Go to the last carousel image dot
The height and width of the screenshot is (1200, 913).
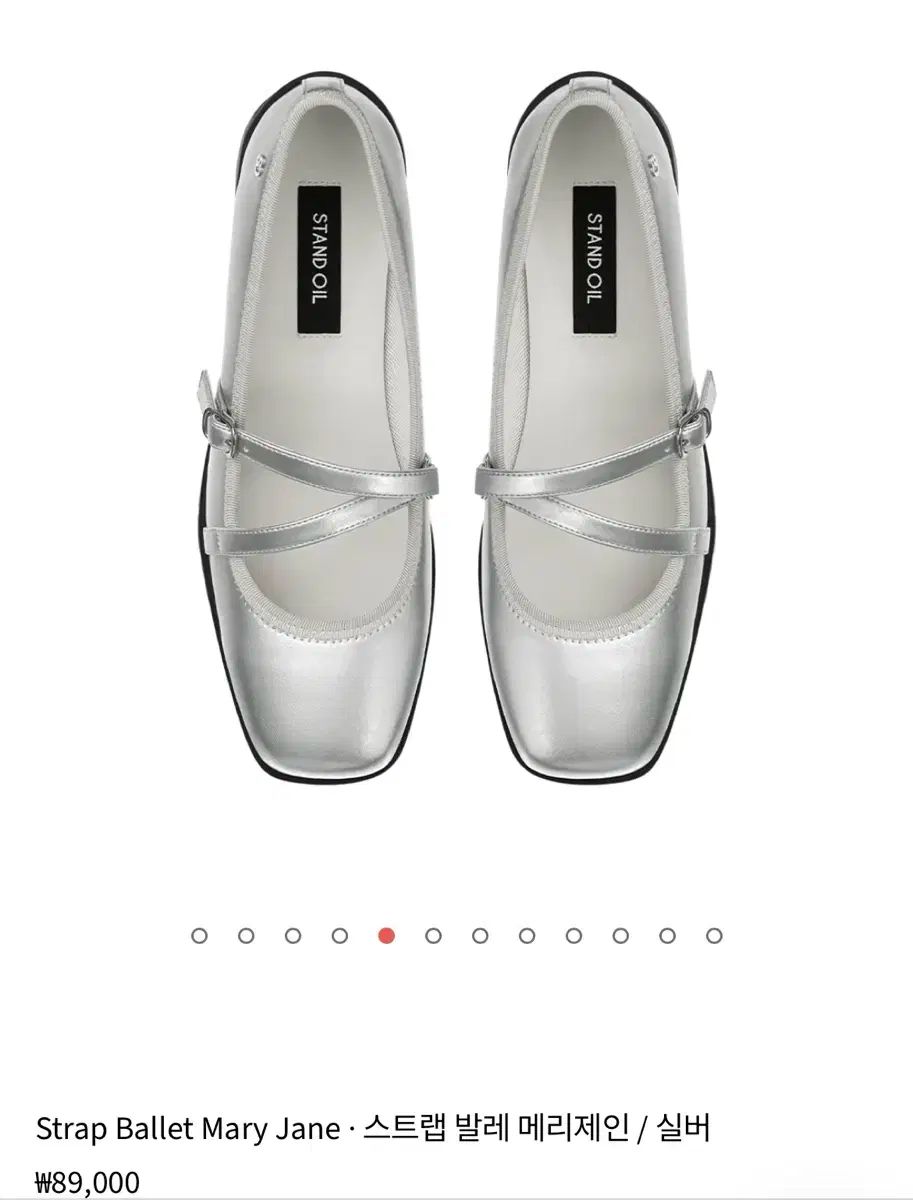click(x=714, y=936)
